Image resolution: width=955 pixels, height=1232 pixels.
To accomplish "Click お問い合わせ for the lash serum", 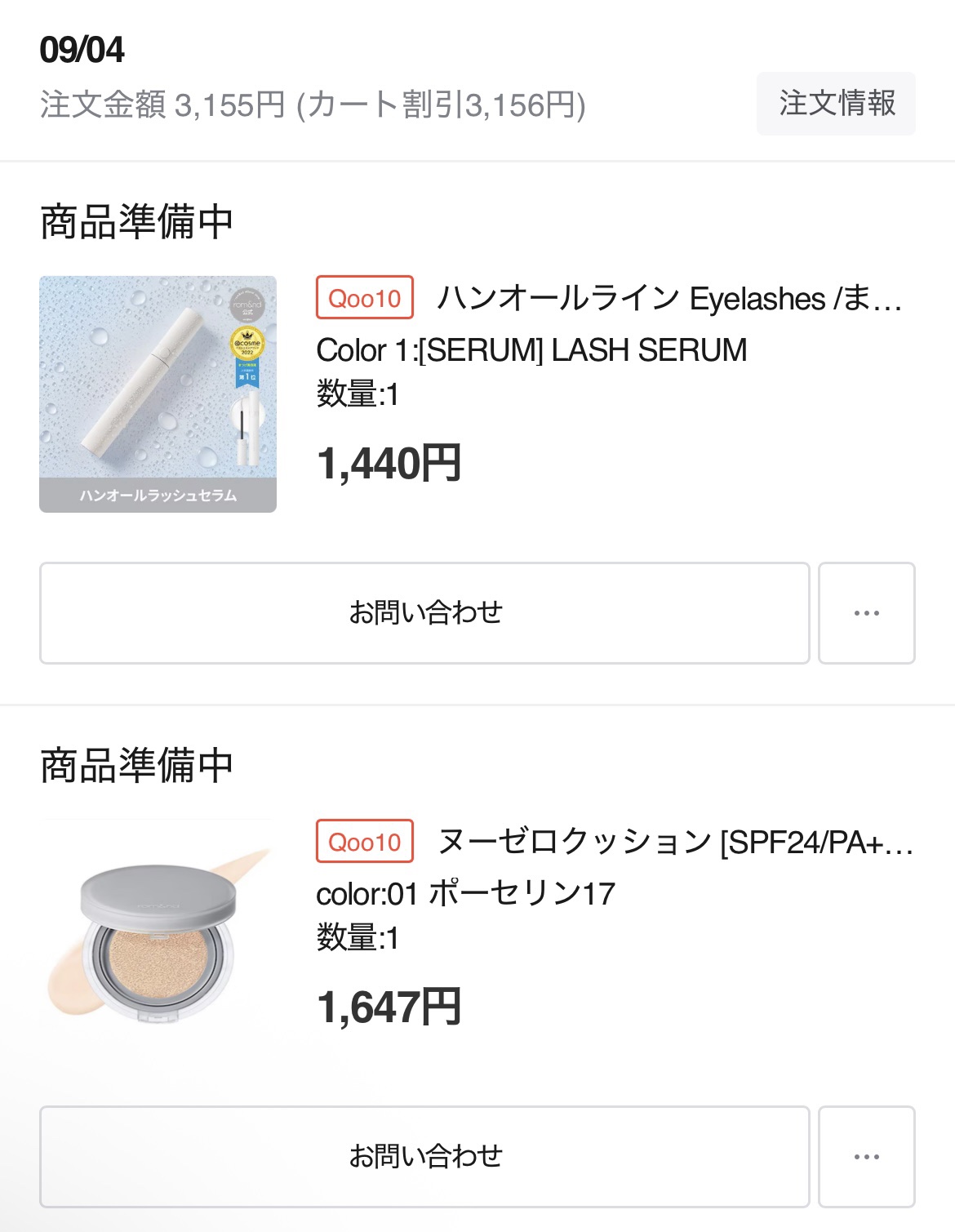I will click(x=424, y=612).
